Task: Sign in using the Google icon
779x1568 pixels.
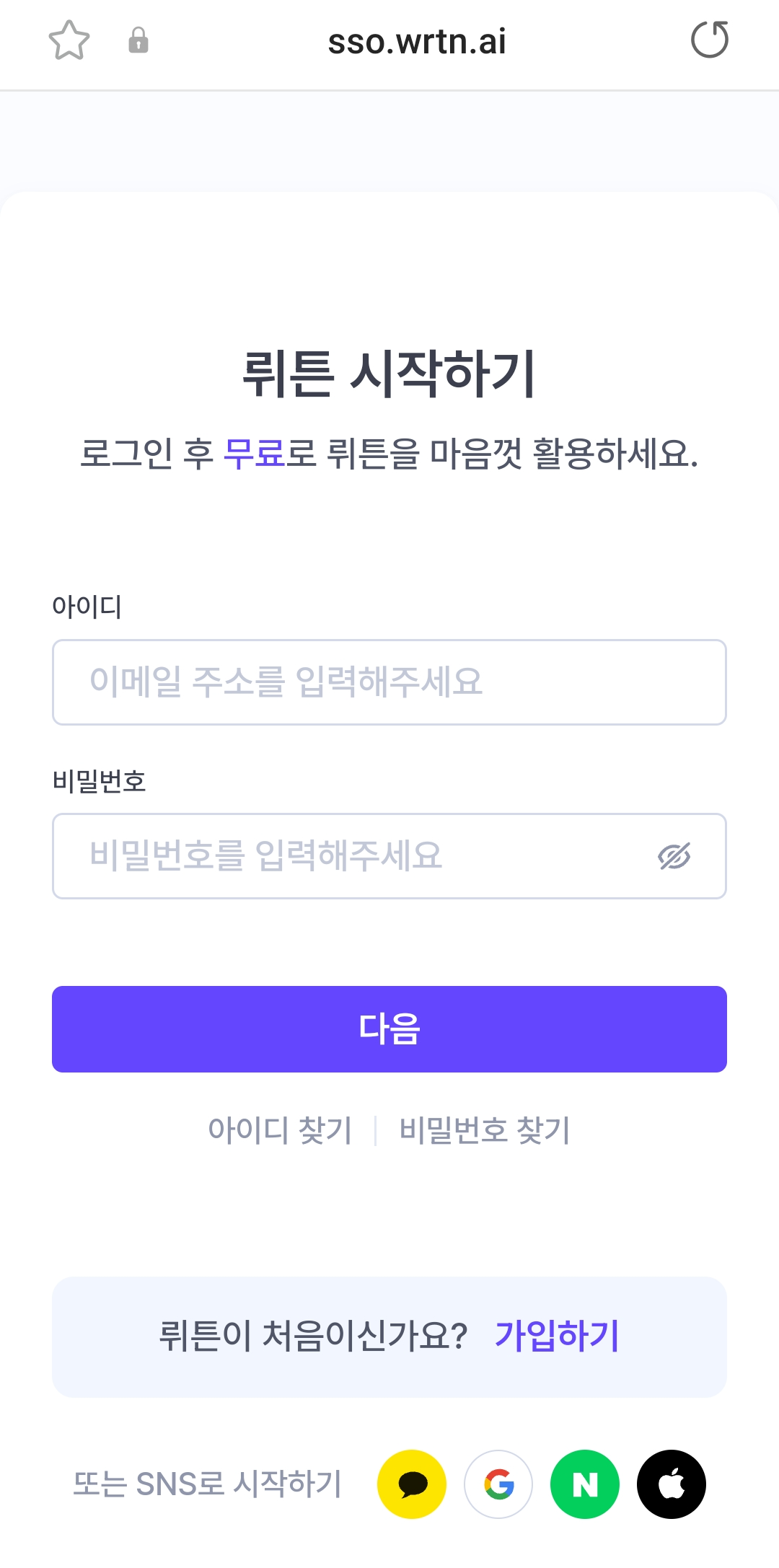Action: pos(498,1484)
